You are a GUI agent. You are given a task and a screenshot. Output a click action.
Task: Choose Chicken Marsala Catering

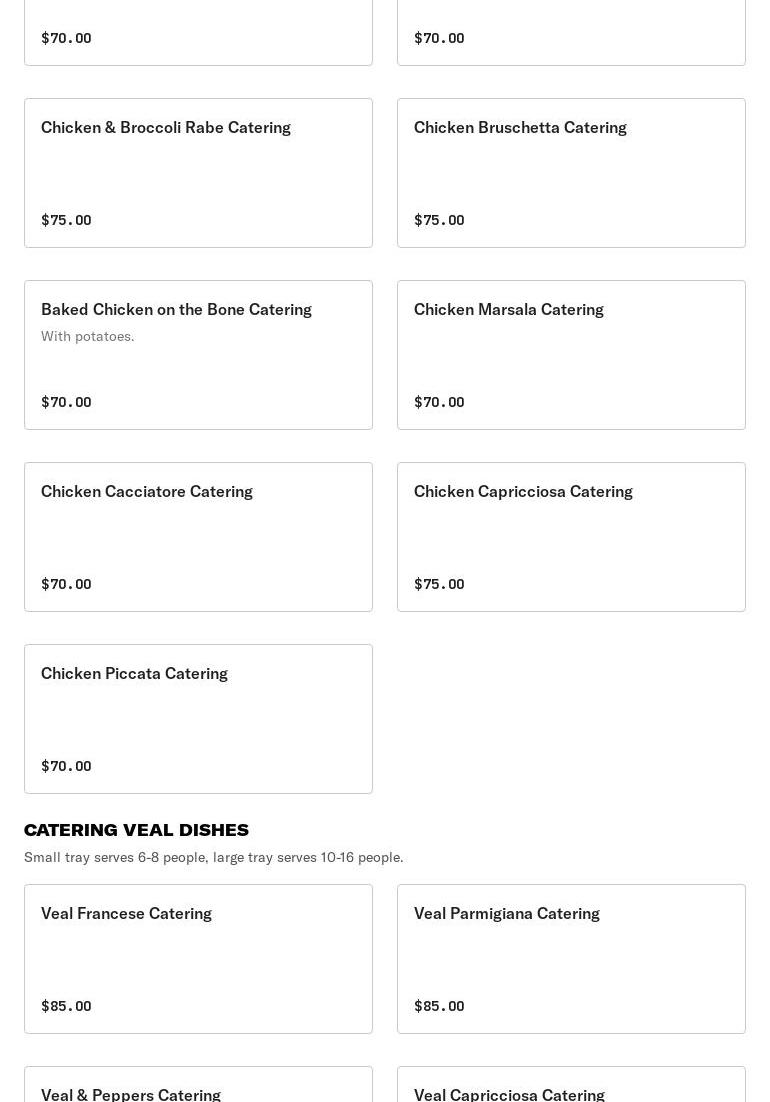click(x=571, y=354)
